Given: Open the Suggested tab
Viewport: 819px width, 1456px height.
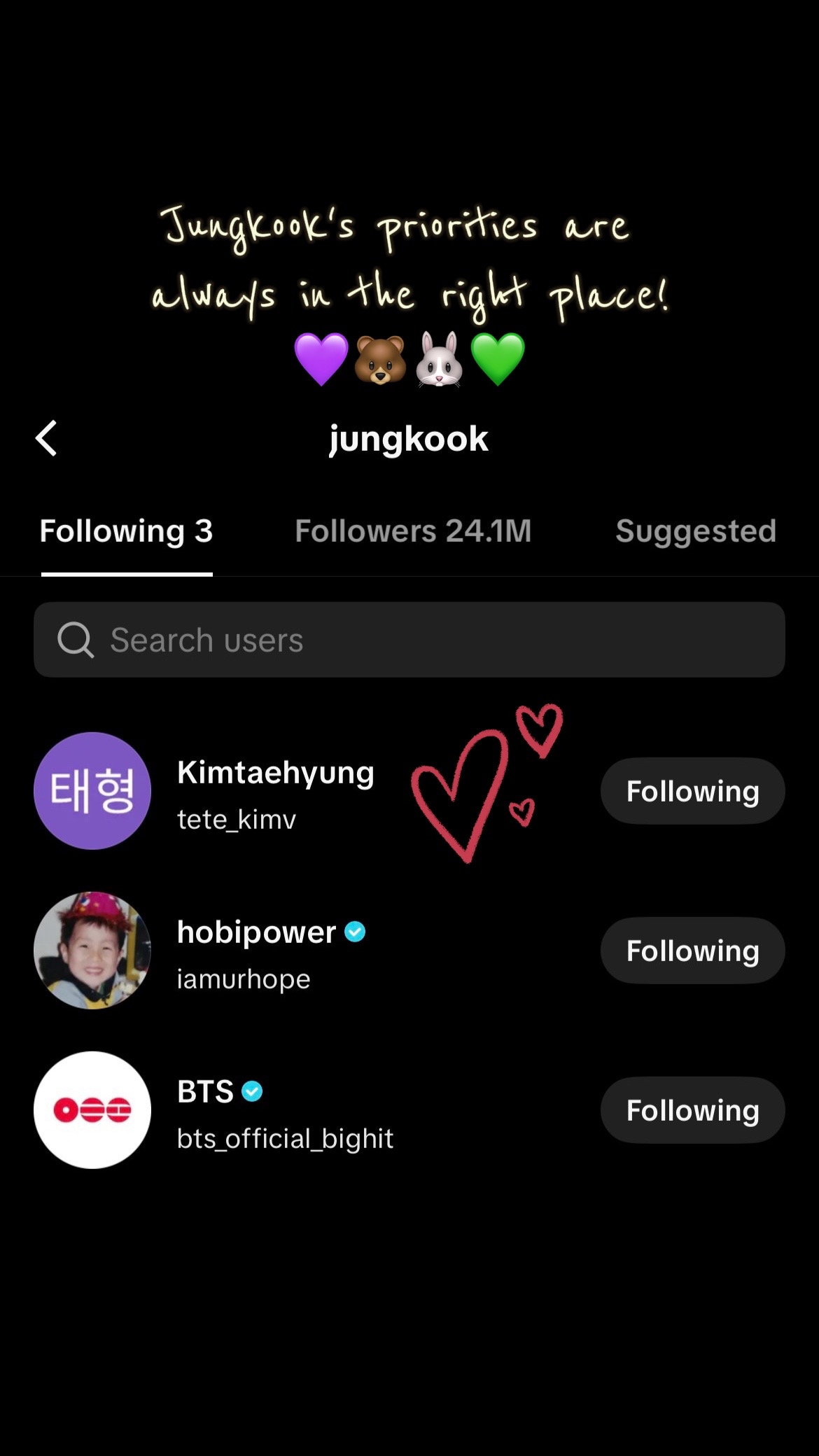Looking at the screenshot, I should 696,531.
